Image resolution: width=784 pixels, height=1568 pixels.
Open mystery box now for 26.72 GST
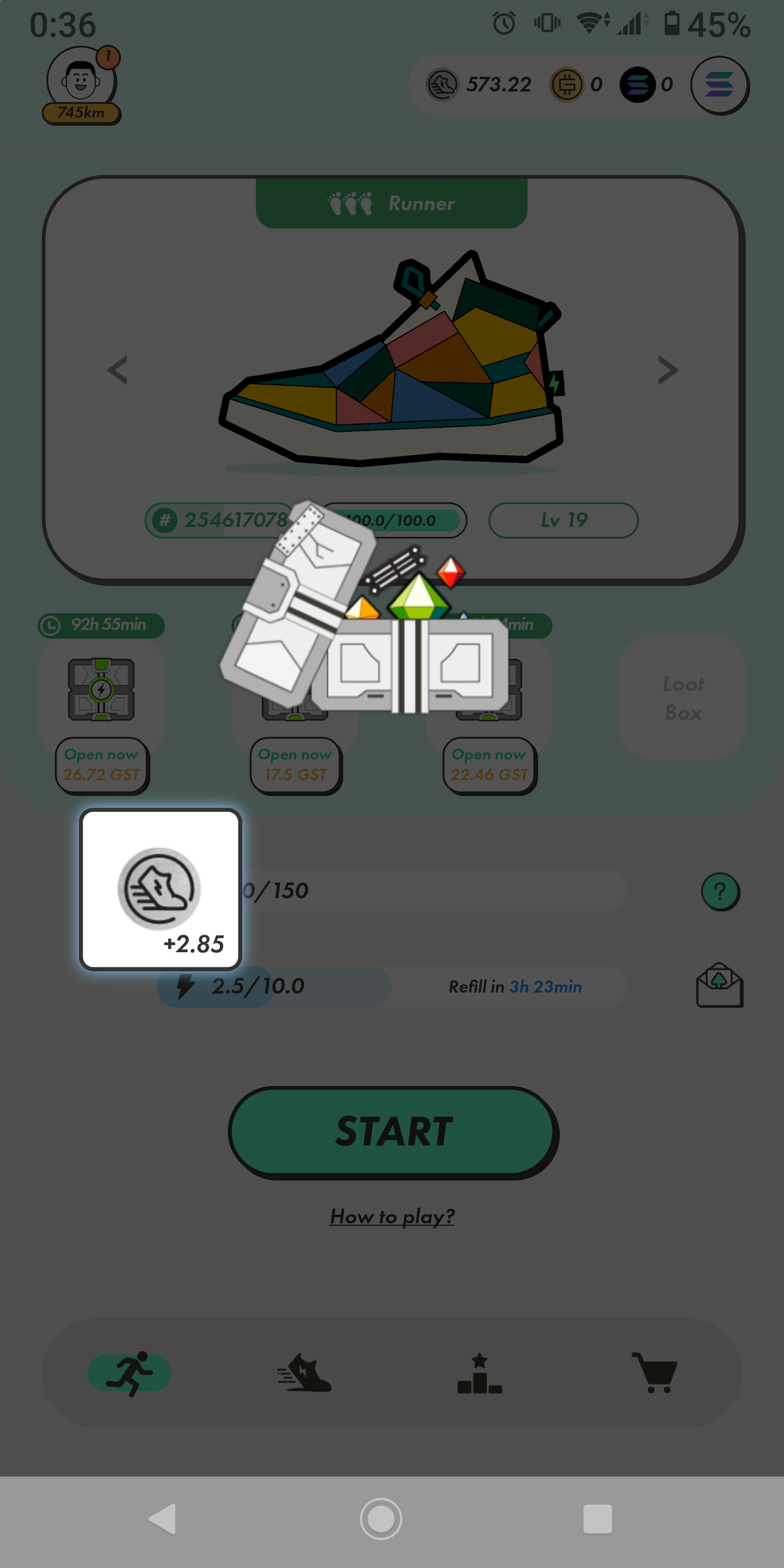coord(102,765)
